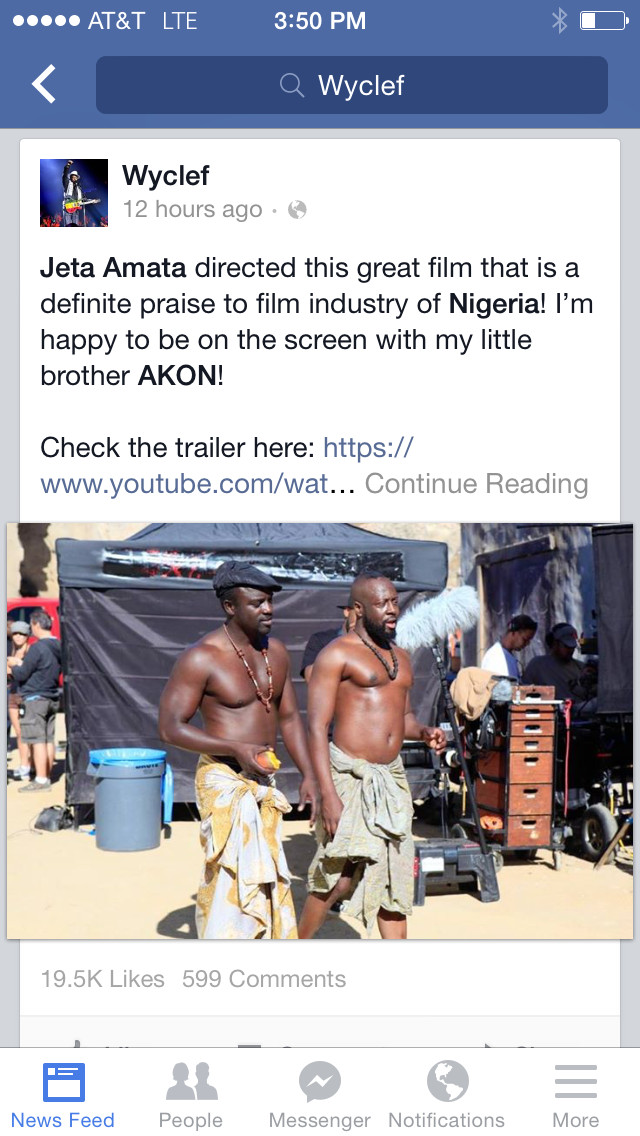Go back using the arrow

pyautogui.click(x=43, y=84)
